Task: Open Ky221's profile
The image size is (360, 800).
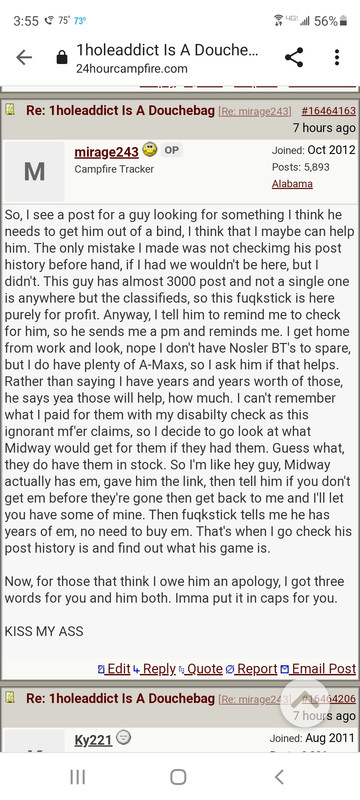Action: click(93, 740)
